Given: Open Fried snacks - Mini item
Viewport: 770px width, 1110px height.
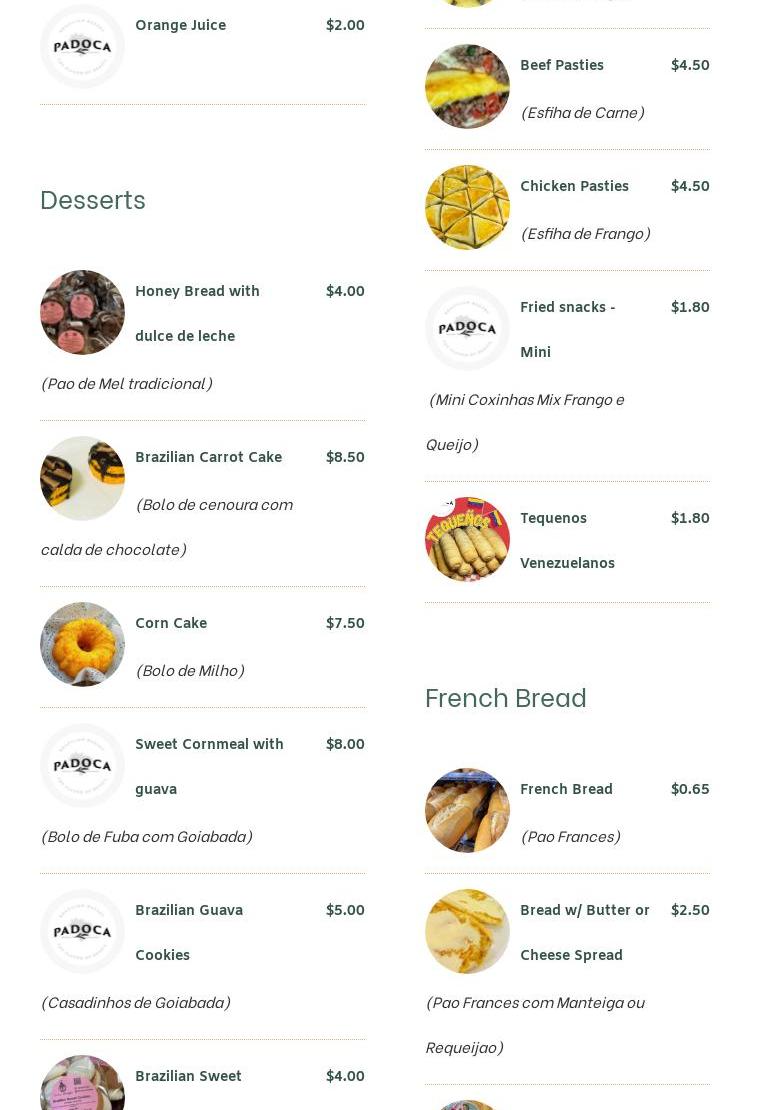Looking at the screenshot, I should coord(567,308).
